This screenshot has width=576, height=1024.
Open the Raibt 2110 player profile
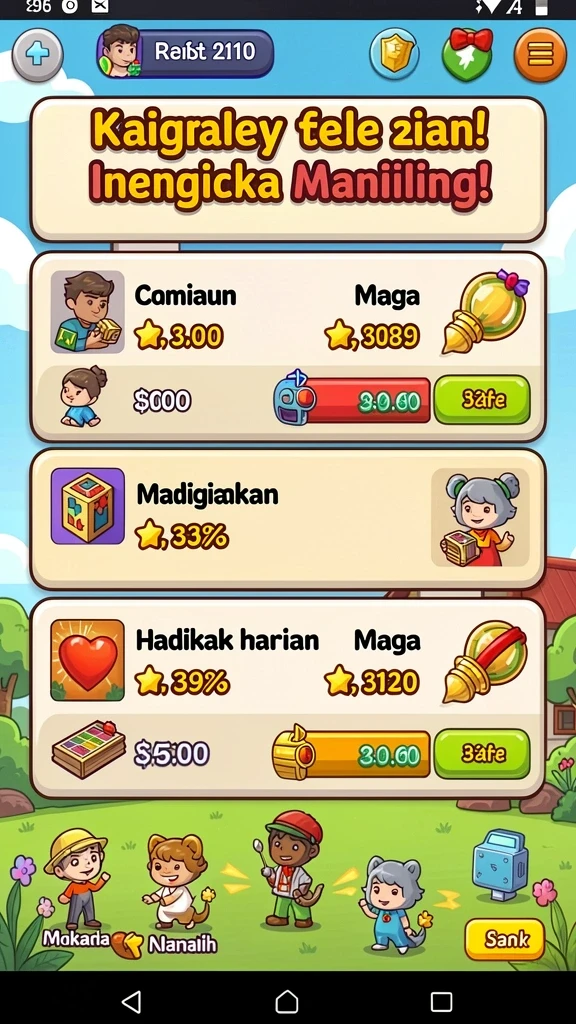(185, 52)
